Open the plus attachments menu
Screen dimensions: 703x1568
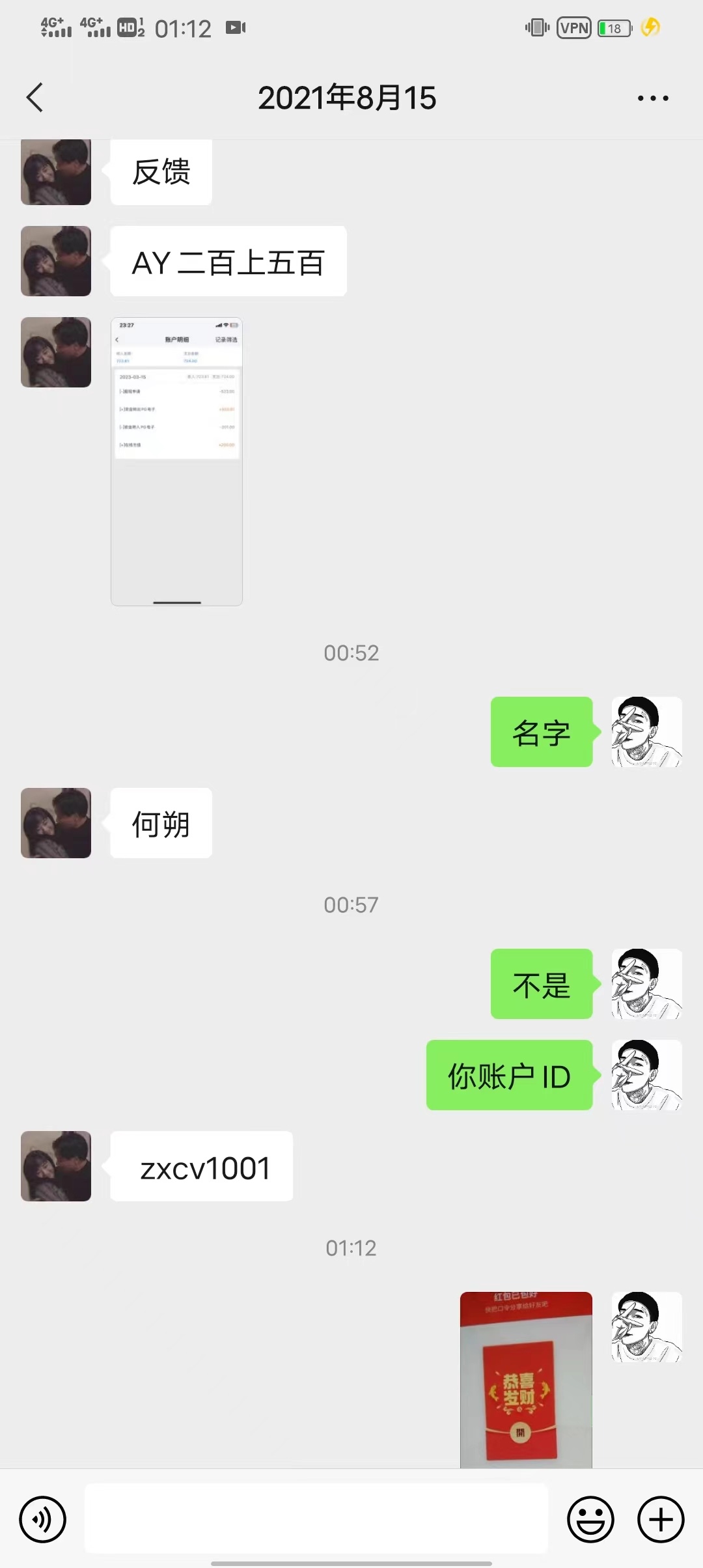660,1519
